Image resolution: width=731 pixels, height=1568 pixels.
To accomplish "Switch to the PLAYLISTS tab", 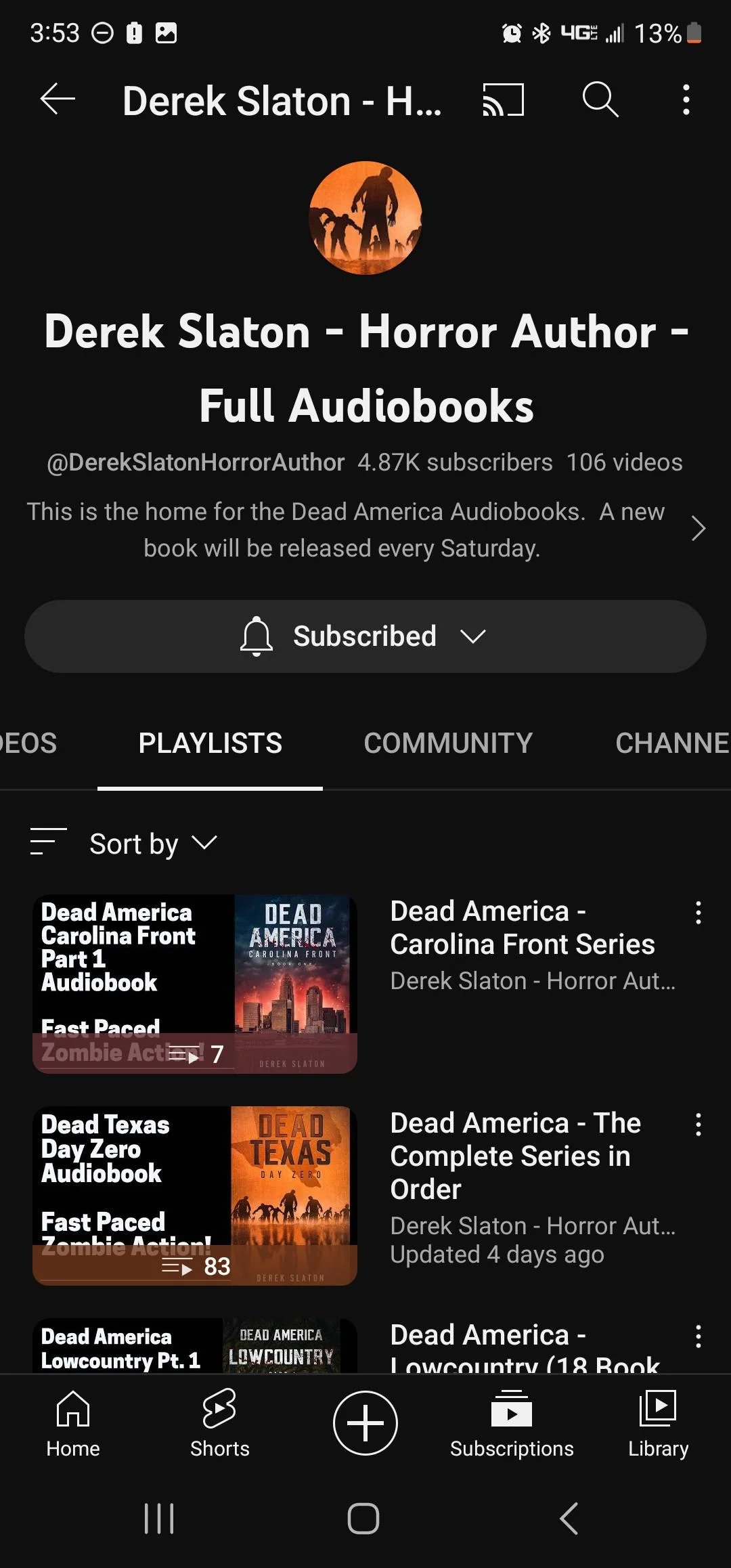I will [x=210, y=743].
